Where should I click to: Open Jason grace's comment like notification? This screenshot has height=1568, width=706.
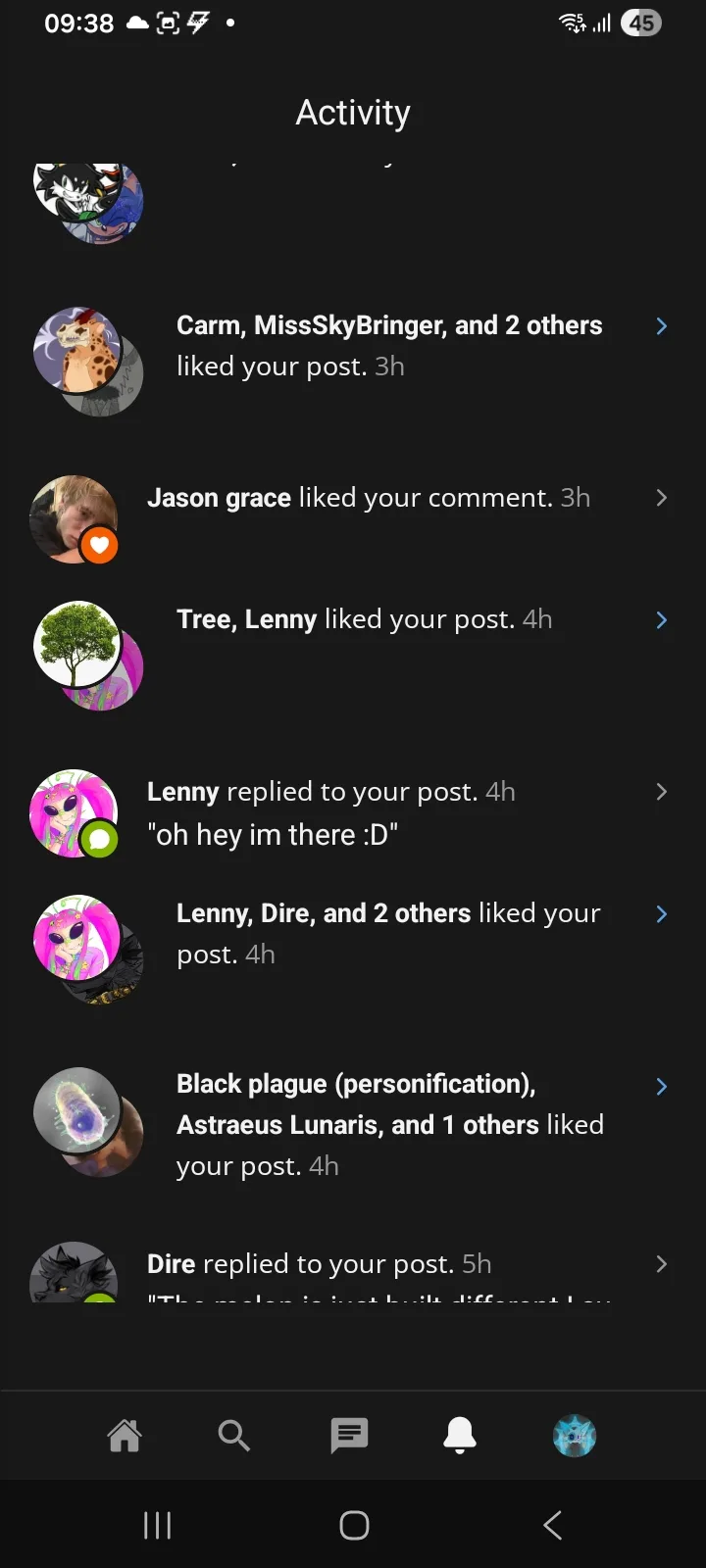369,499
